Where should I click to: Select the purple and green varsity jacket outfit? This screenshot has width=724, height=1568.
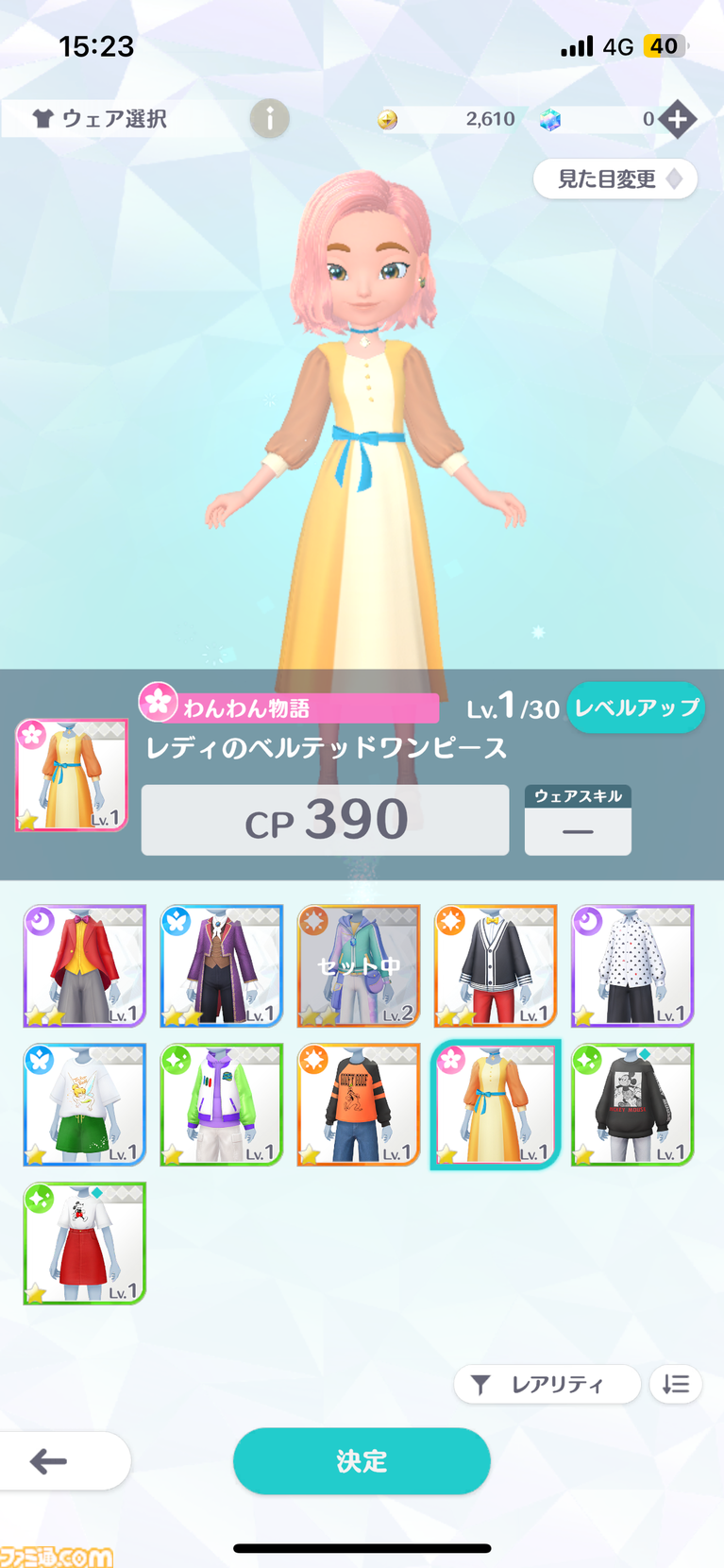pos(222,1104)
